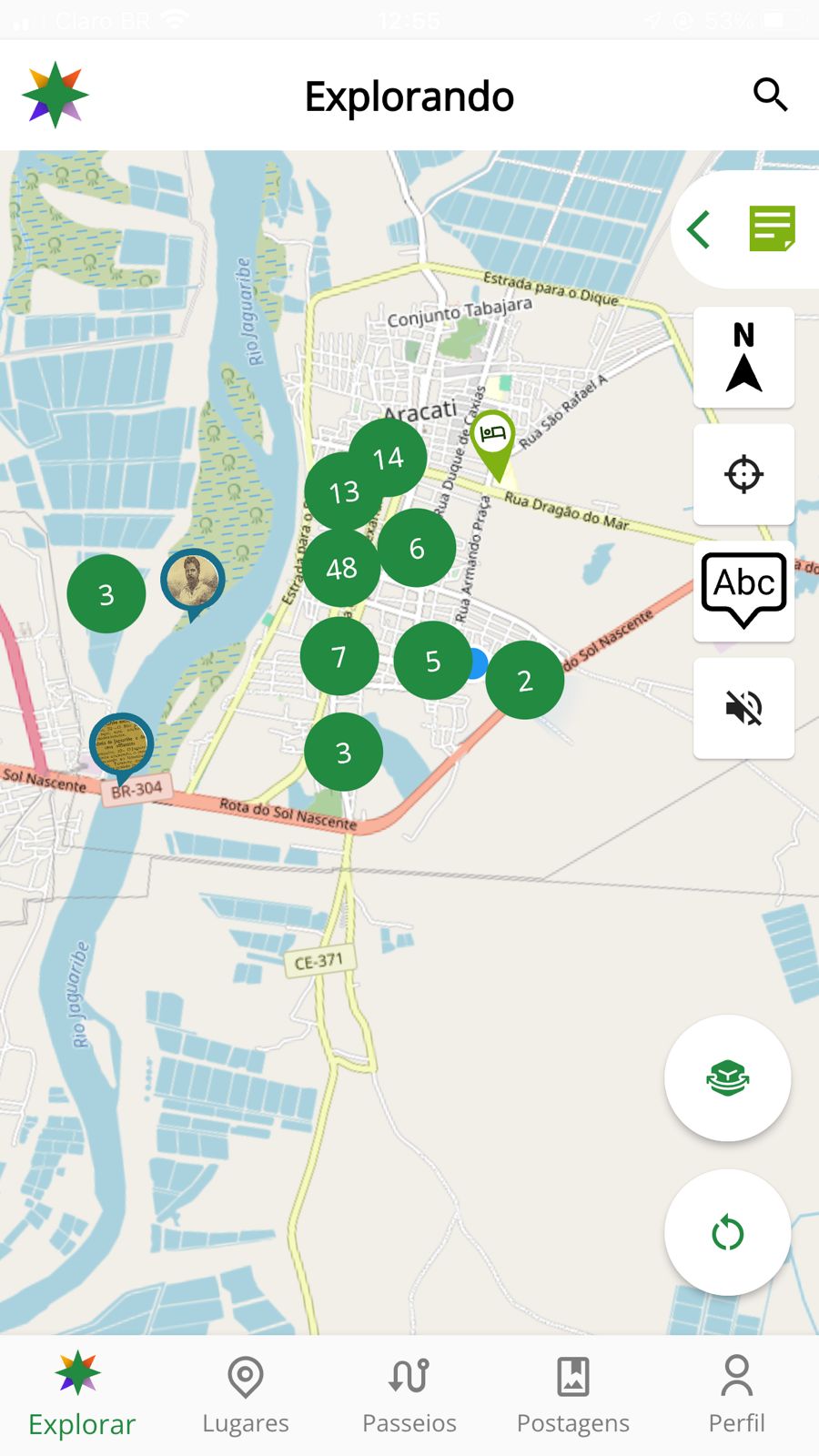This screenshot has height=1456, width=819.
Task: Tap the green lodging pin with the bed icon
Action: coord(493,437)
